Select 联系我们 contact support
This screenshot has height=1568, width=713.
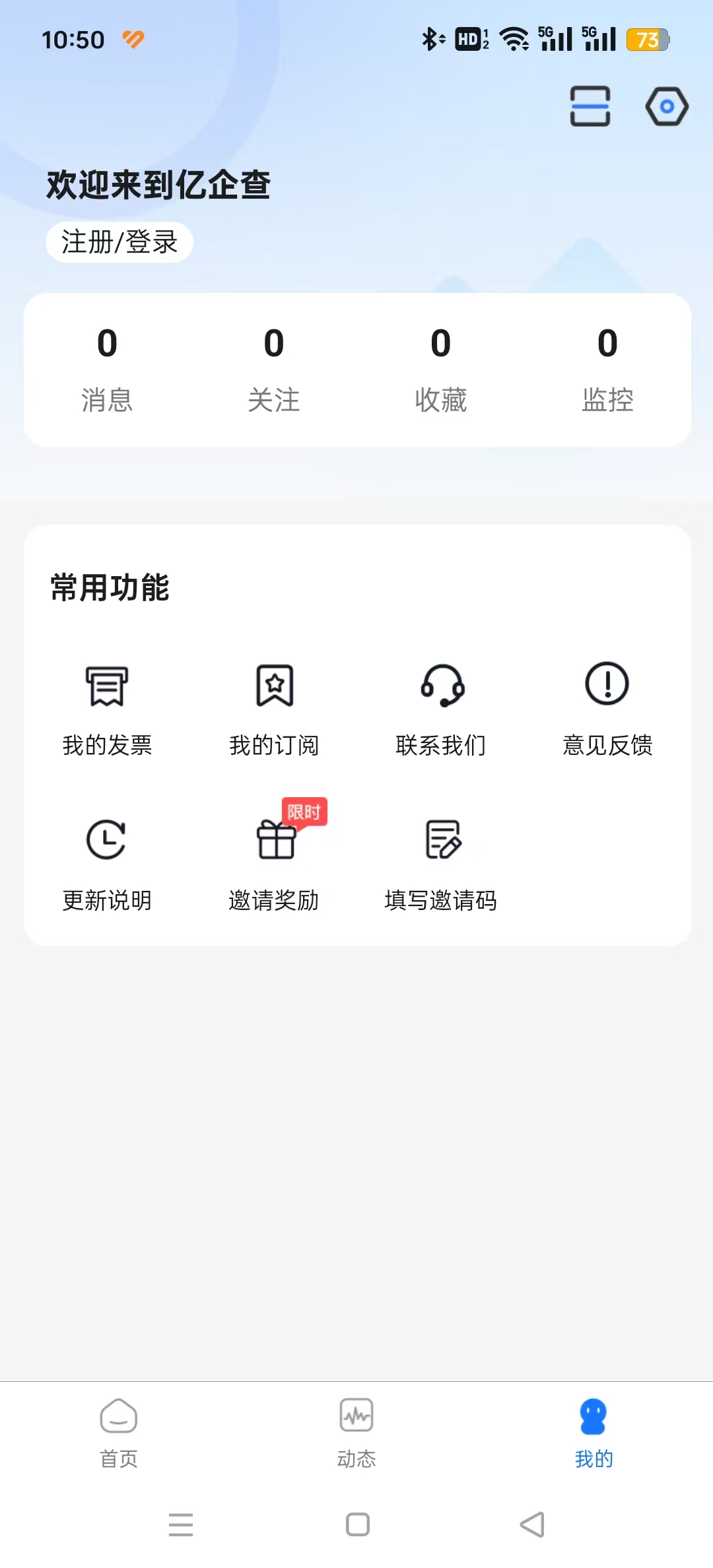point(440,709)
